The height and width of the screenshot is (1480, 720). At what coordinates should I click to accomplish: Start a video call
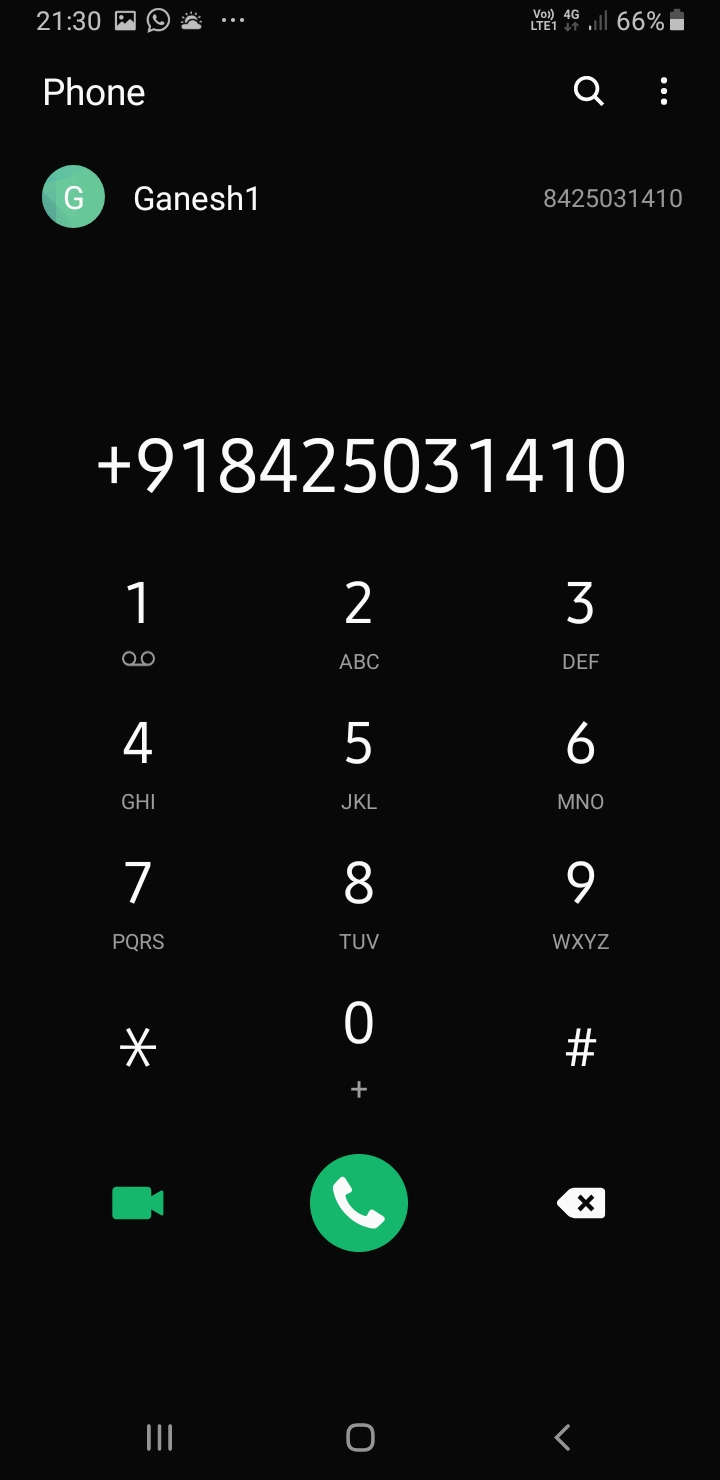click(138, 1203)
